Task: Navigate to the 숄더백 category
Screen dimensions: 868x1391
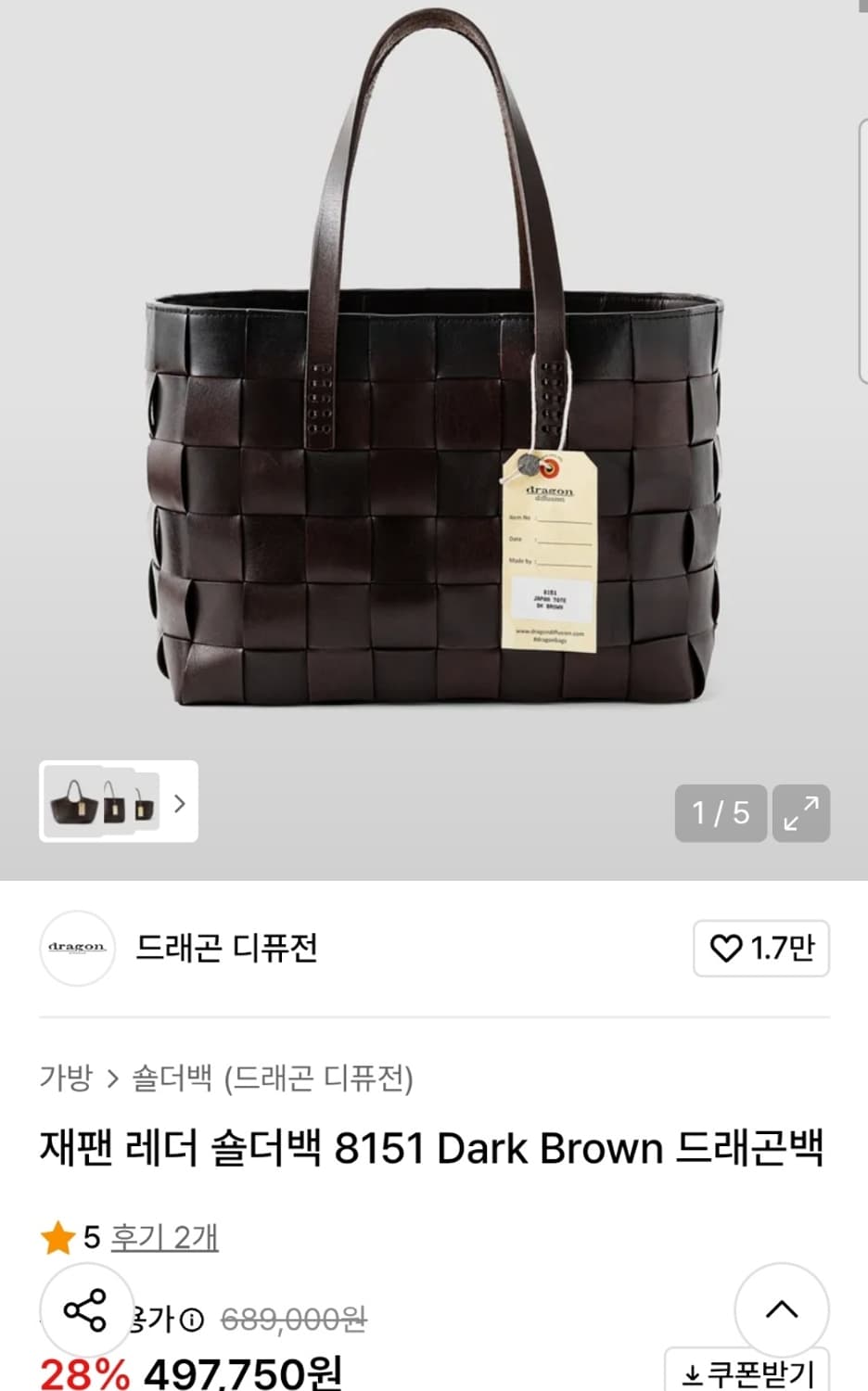Action: tap(174, 1078)
